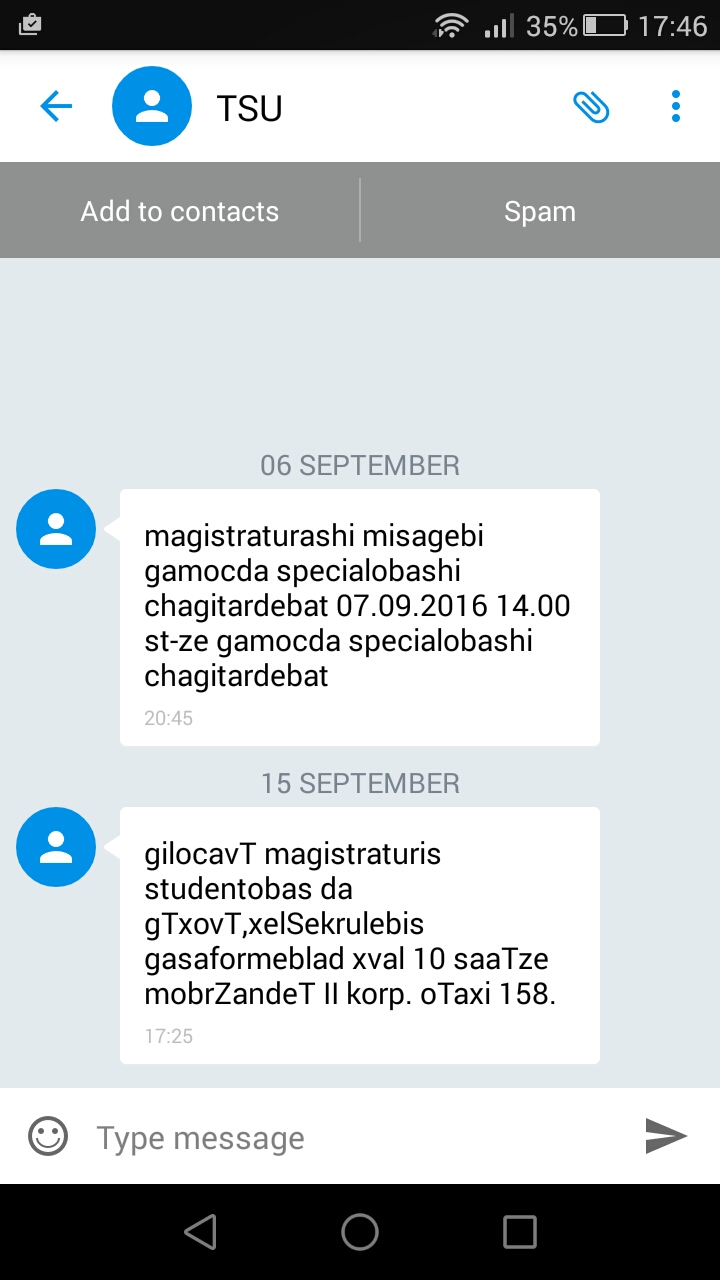The width and height of the screenshot is (720, 1280).
Task: Mark this conversation as Spam
Action: coord(540,211)
